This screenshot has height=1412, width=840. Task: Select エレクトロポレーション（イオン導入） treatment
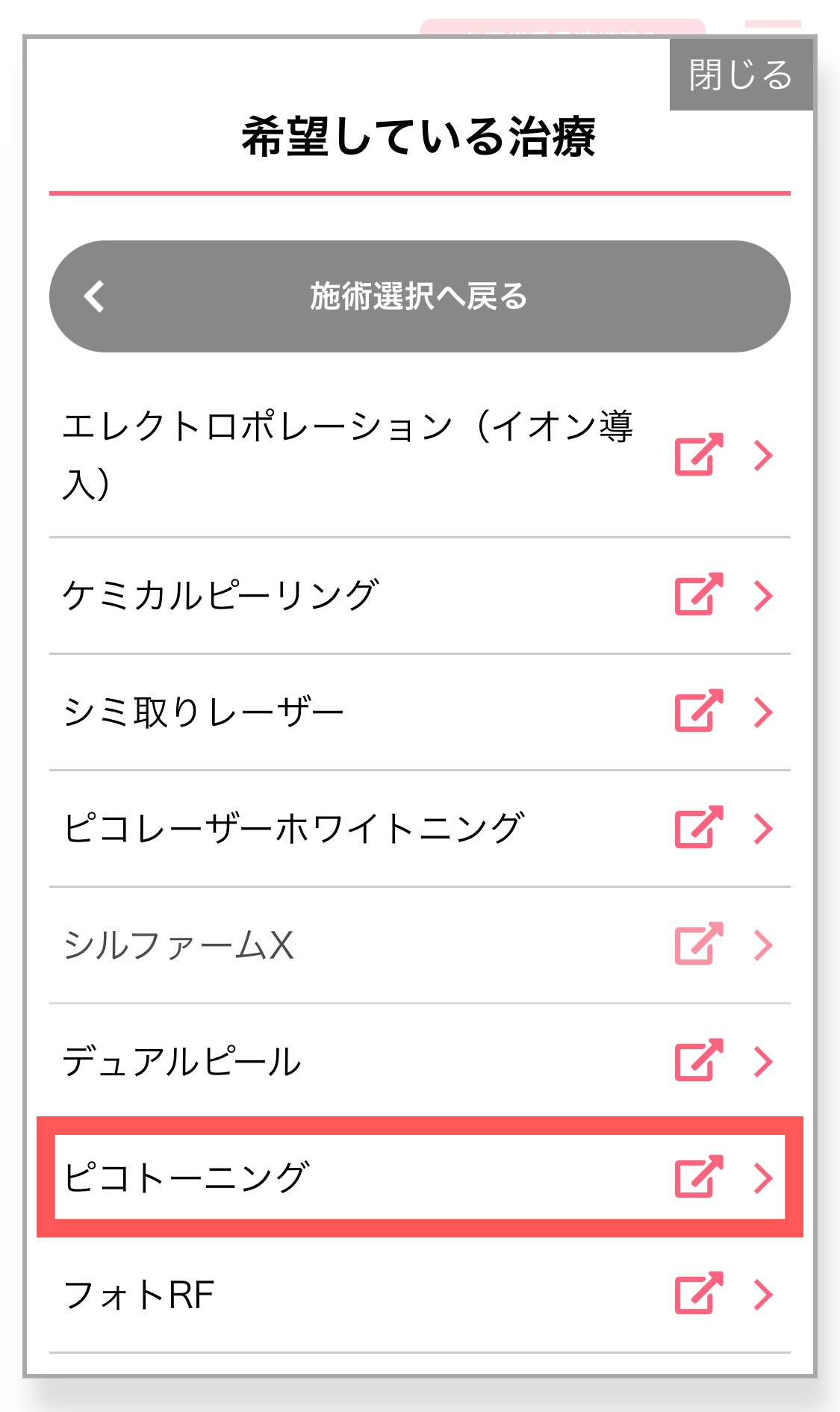(347, 455)
